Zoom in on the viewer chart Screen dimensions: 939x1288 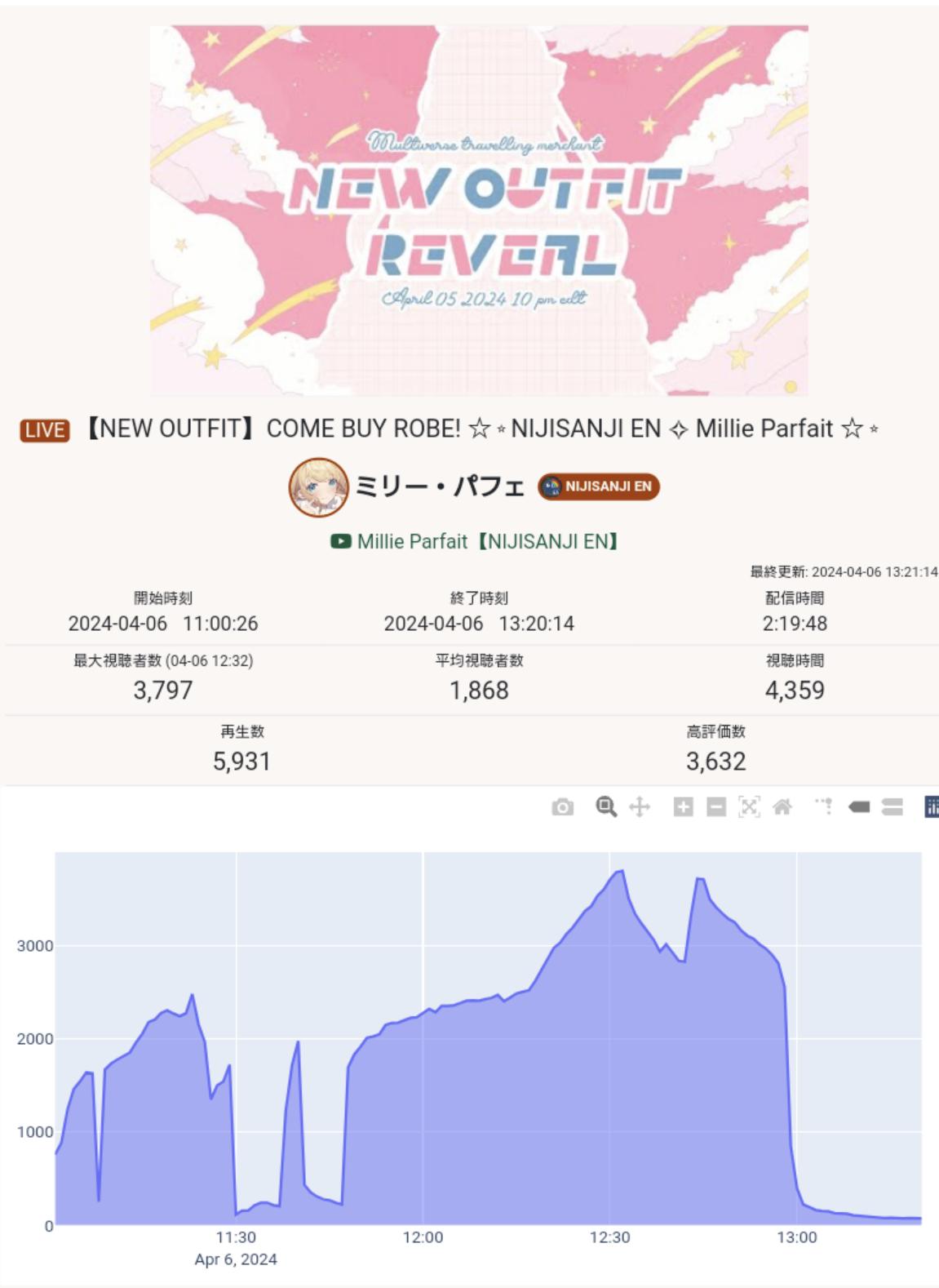pyautogui.click(x=683, y=807)
